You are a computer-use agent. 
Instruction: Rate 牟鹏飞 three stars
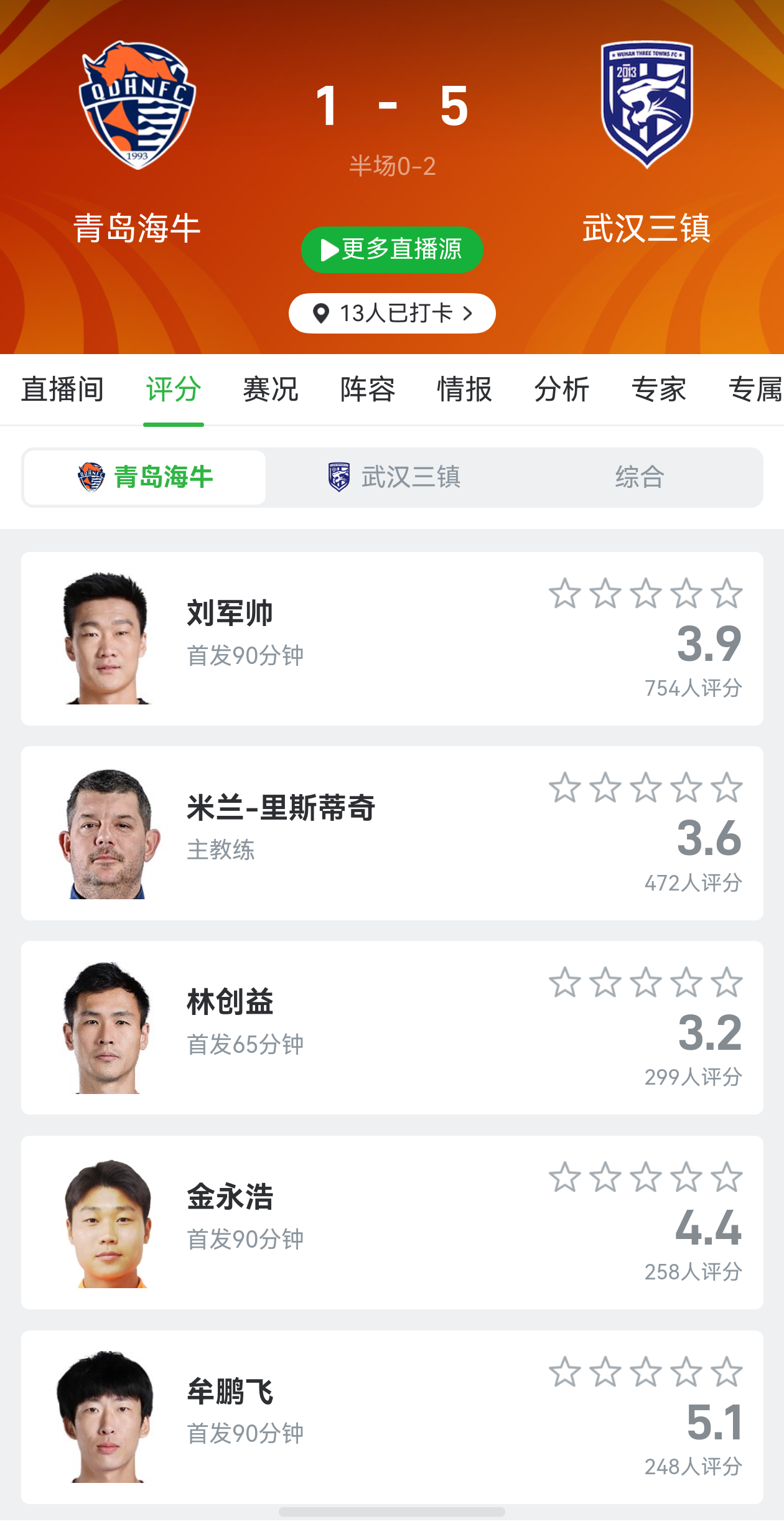[646, 1372]
